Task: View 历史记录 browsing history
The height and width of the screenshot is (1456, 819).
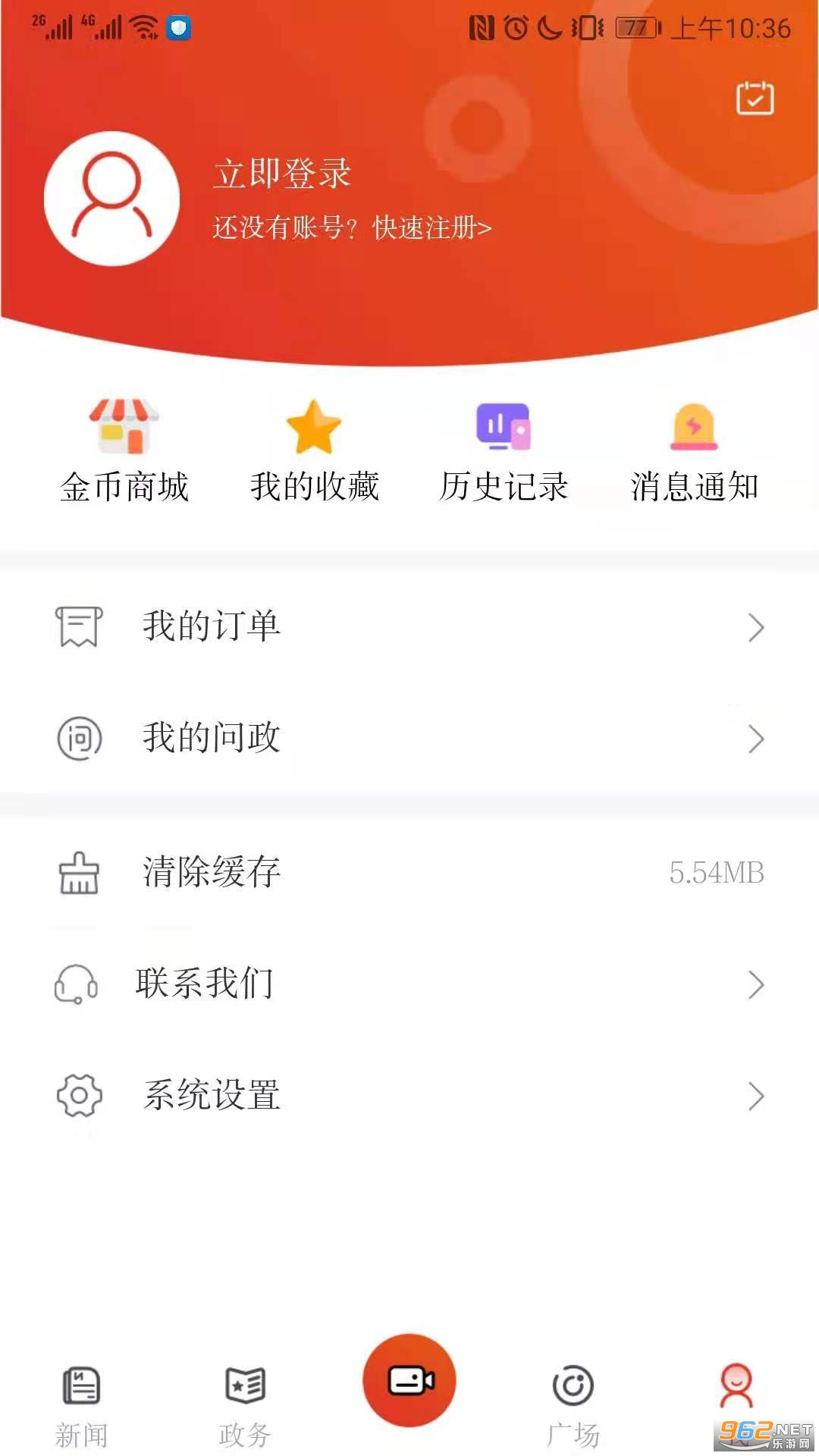Action: pos(504,453)
